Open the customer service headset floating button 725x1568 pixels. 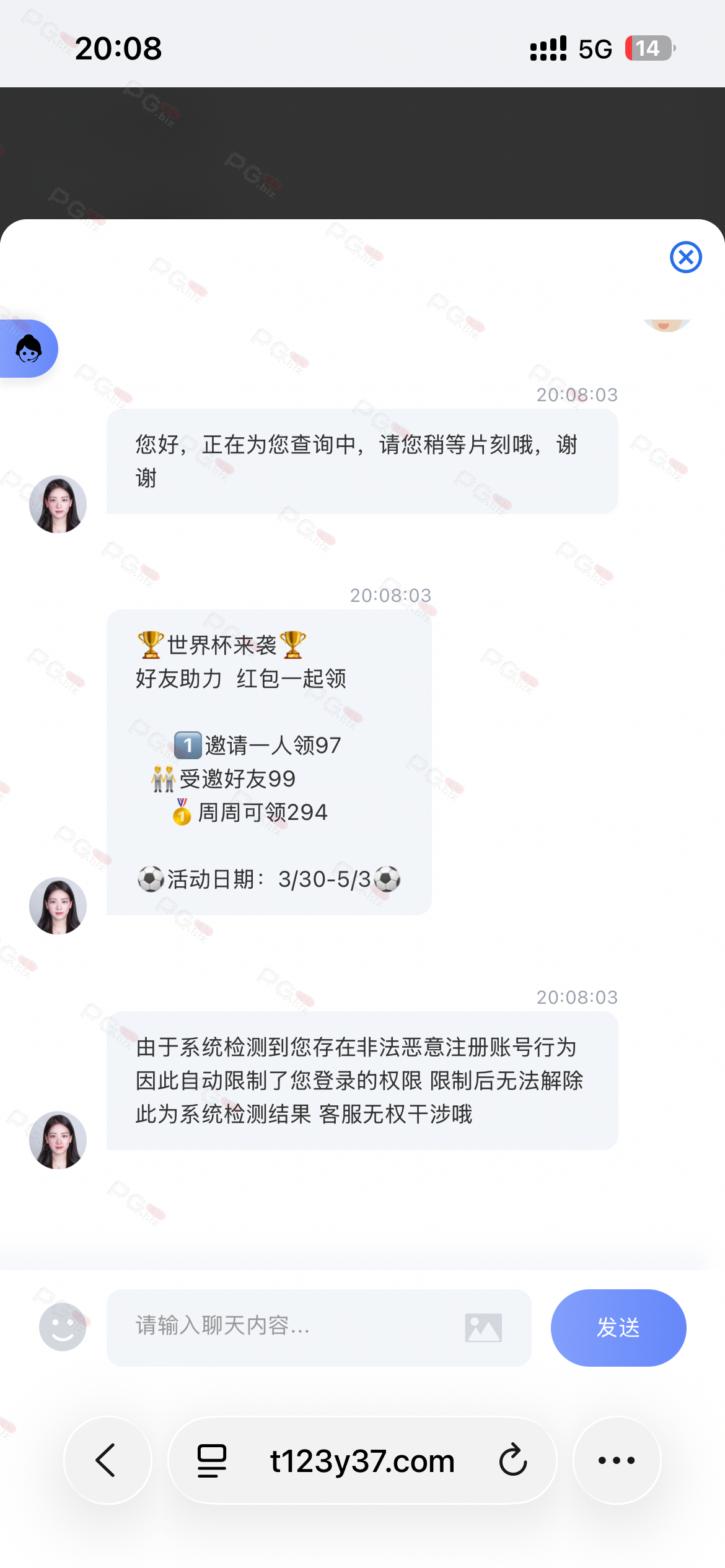pyautogui.click(x=29, y=349)
